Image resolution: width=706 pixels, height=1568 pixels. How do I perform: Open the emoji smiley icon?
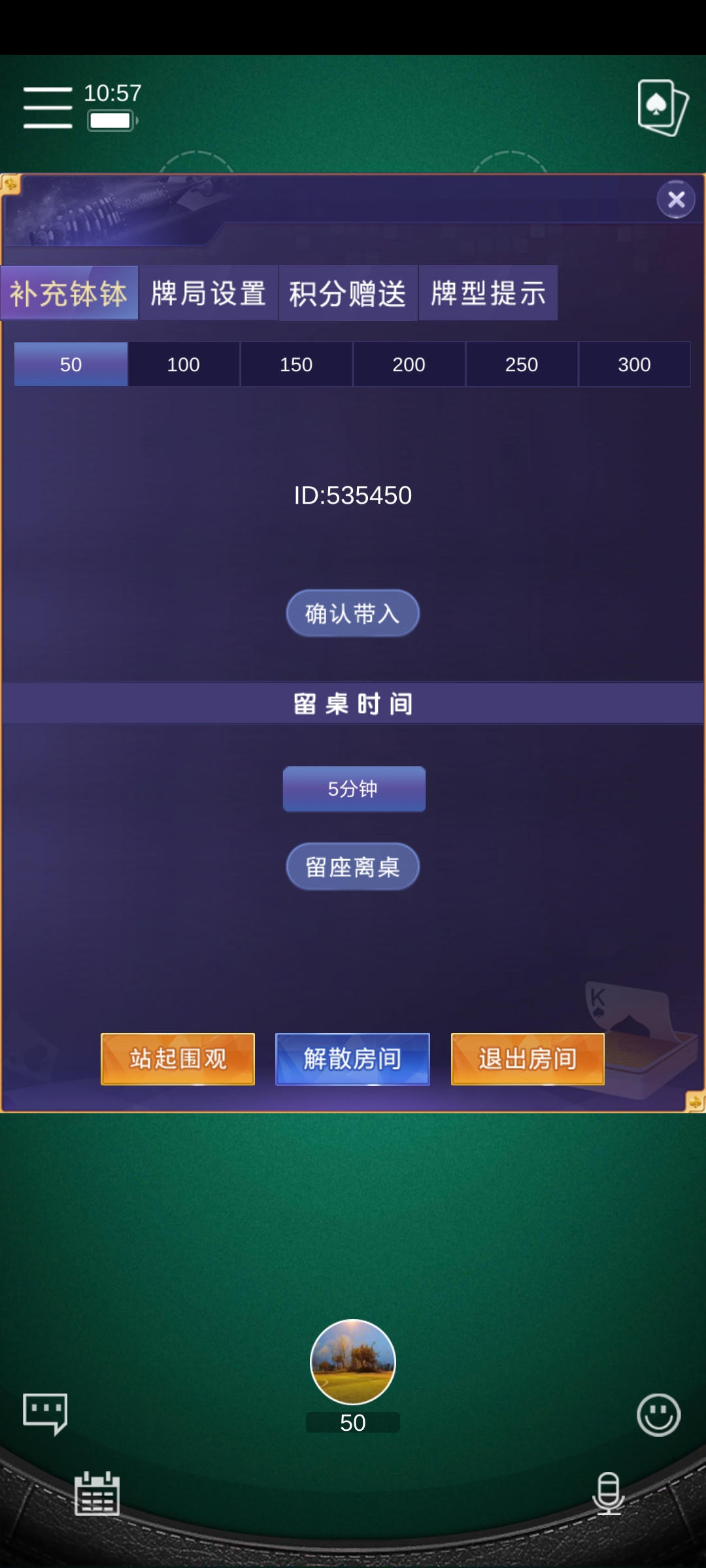pos(658,1414)
